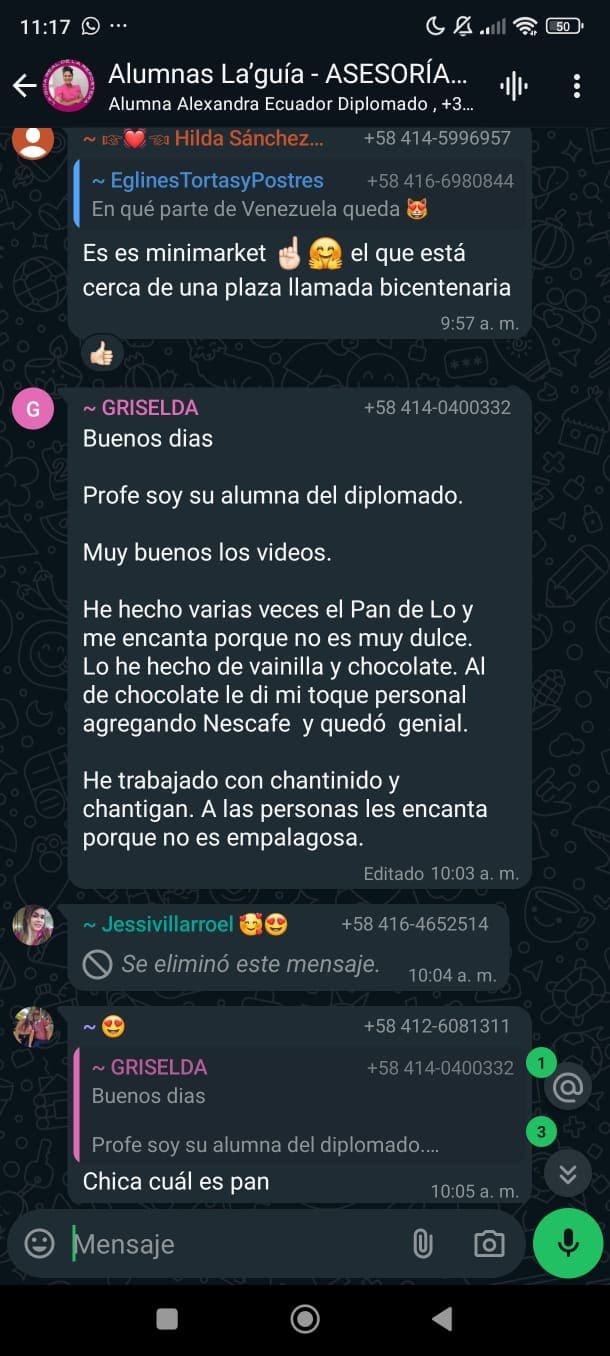Jump to latest messages

click(x=568, y=1173)
